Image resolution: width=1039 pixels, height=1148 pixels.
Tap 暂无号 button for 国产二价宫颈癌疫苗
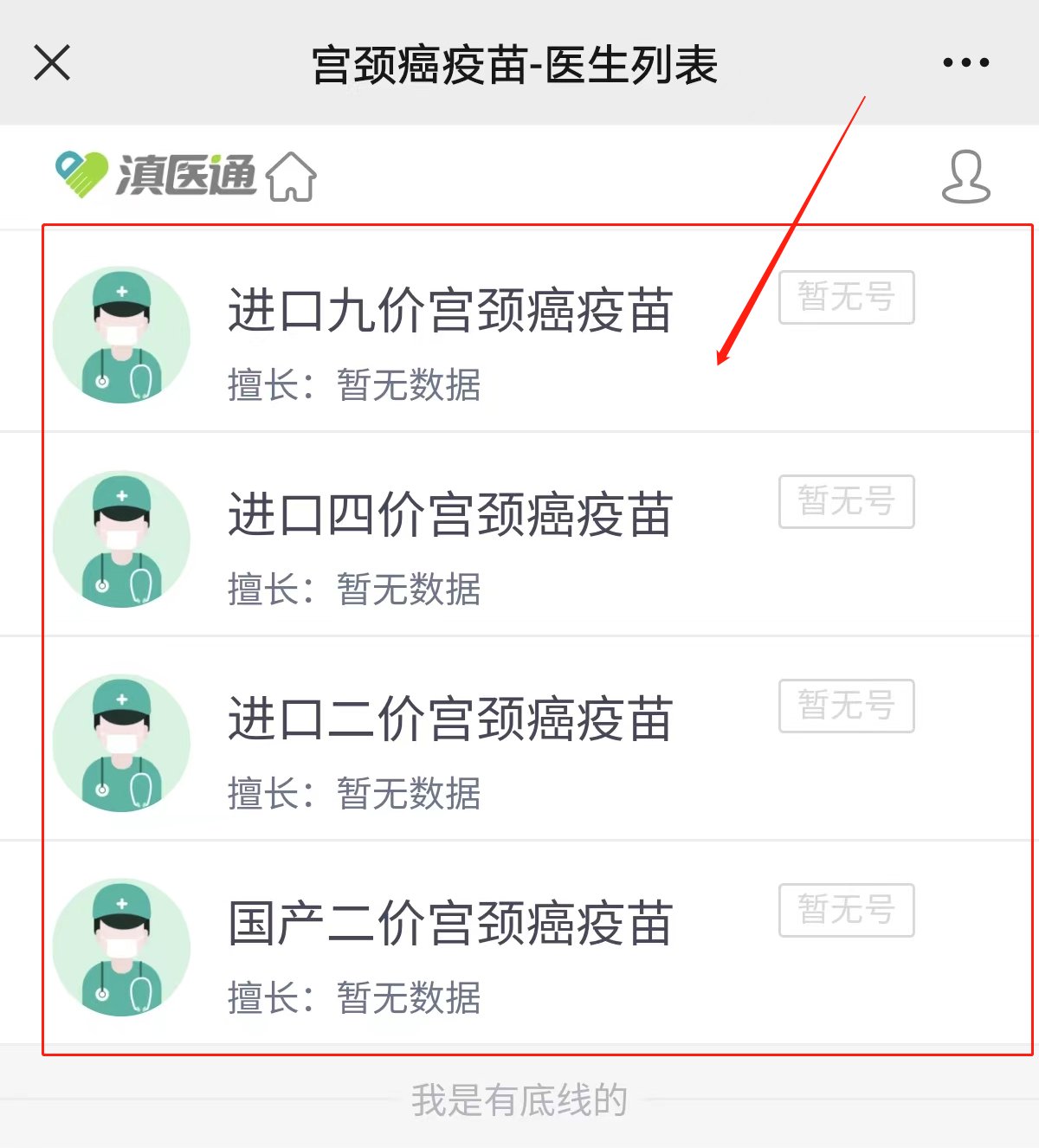coord(846,911)
